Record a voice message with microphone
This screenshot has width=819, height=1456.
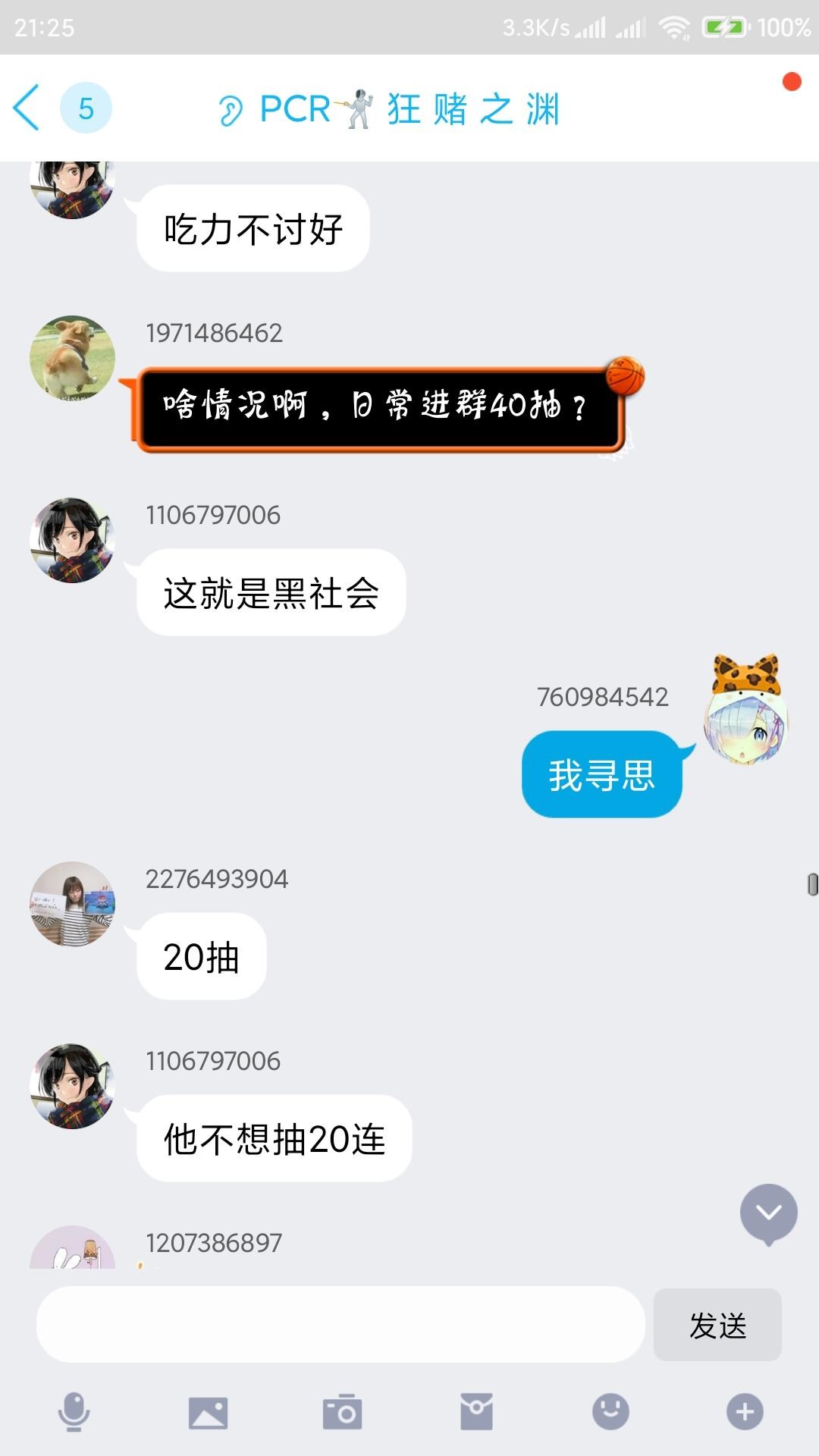(74, 1412)
